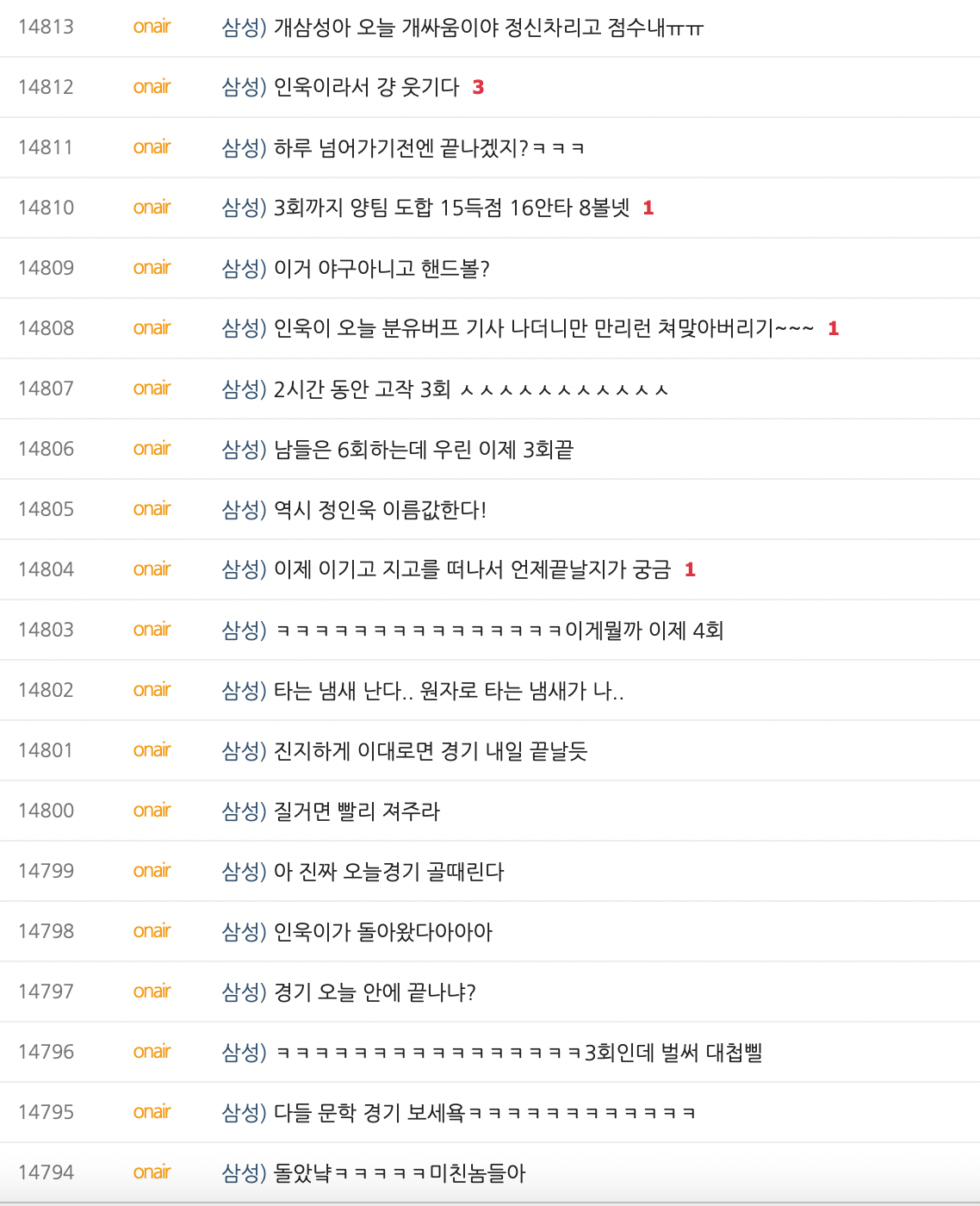
Task: Open post 14800 질거면 빨리 져주라
Action: [331, 811]
